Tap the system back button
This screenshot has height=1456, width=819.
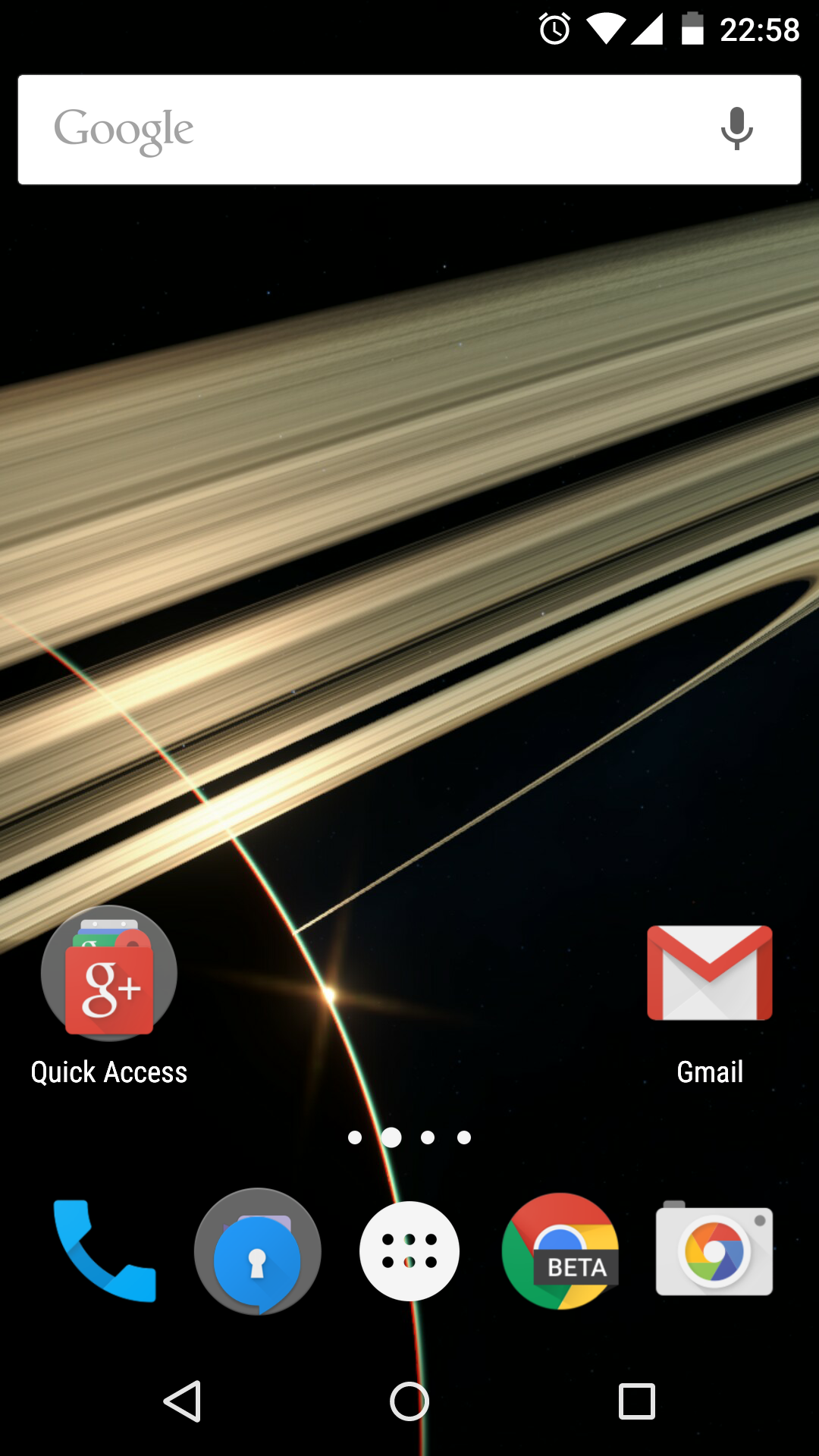(x=183, y=1401)
